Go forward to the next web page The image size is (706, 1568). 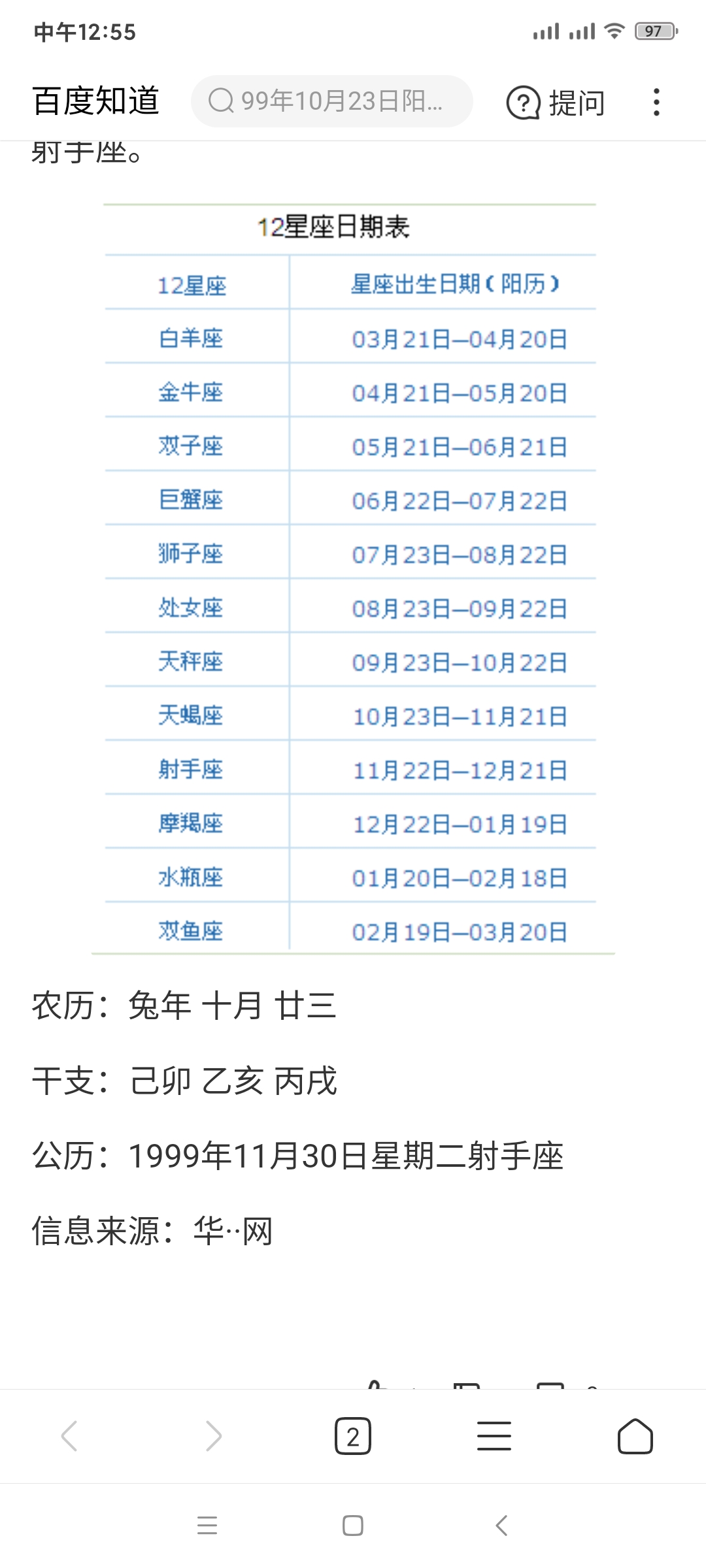tap(213, 1436)
